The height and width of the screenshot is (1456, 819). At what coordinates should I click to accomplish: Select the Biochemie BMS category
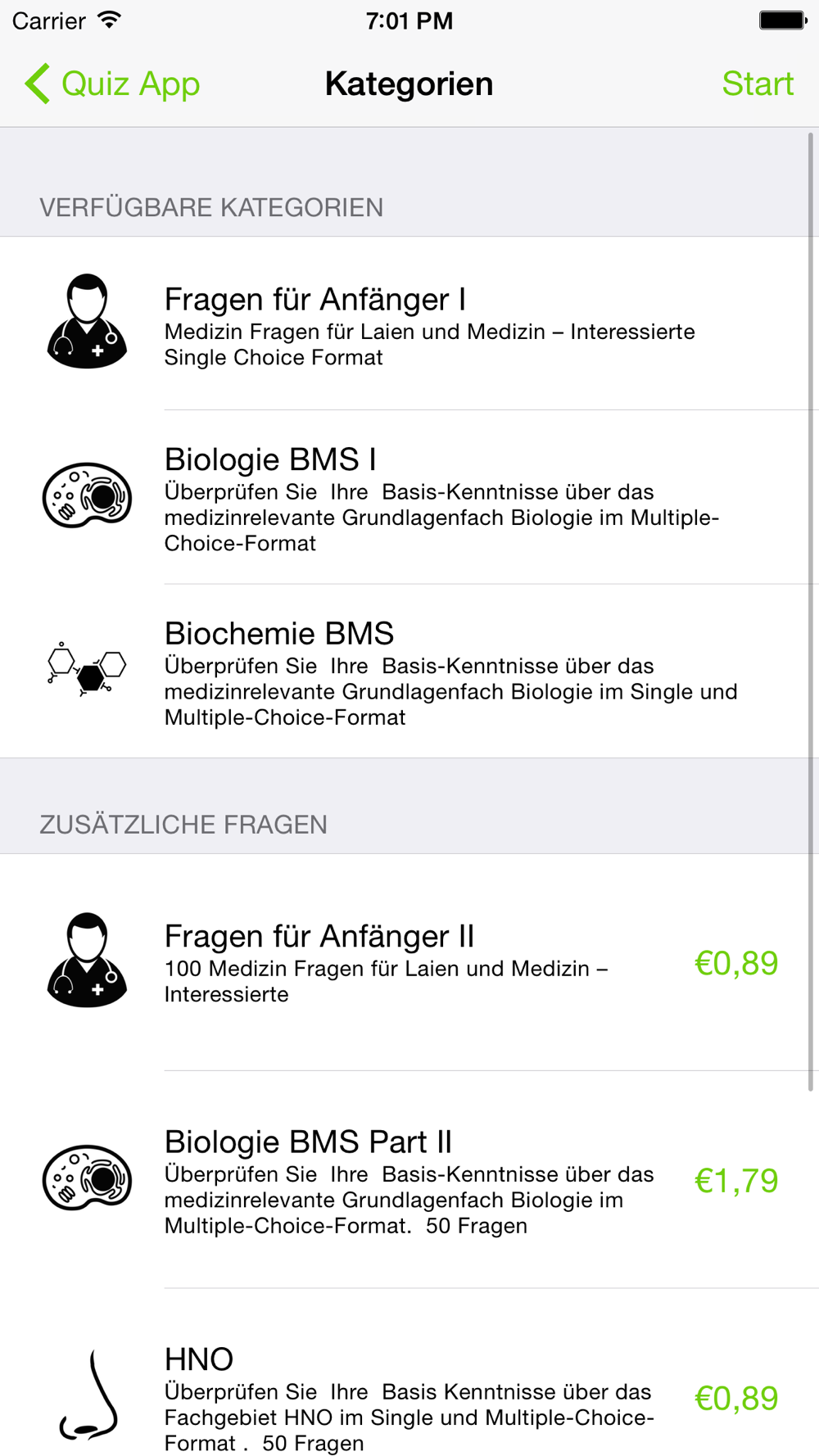pos(409,671)
